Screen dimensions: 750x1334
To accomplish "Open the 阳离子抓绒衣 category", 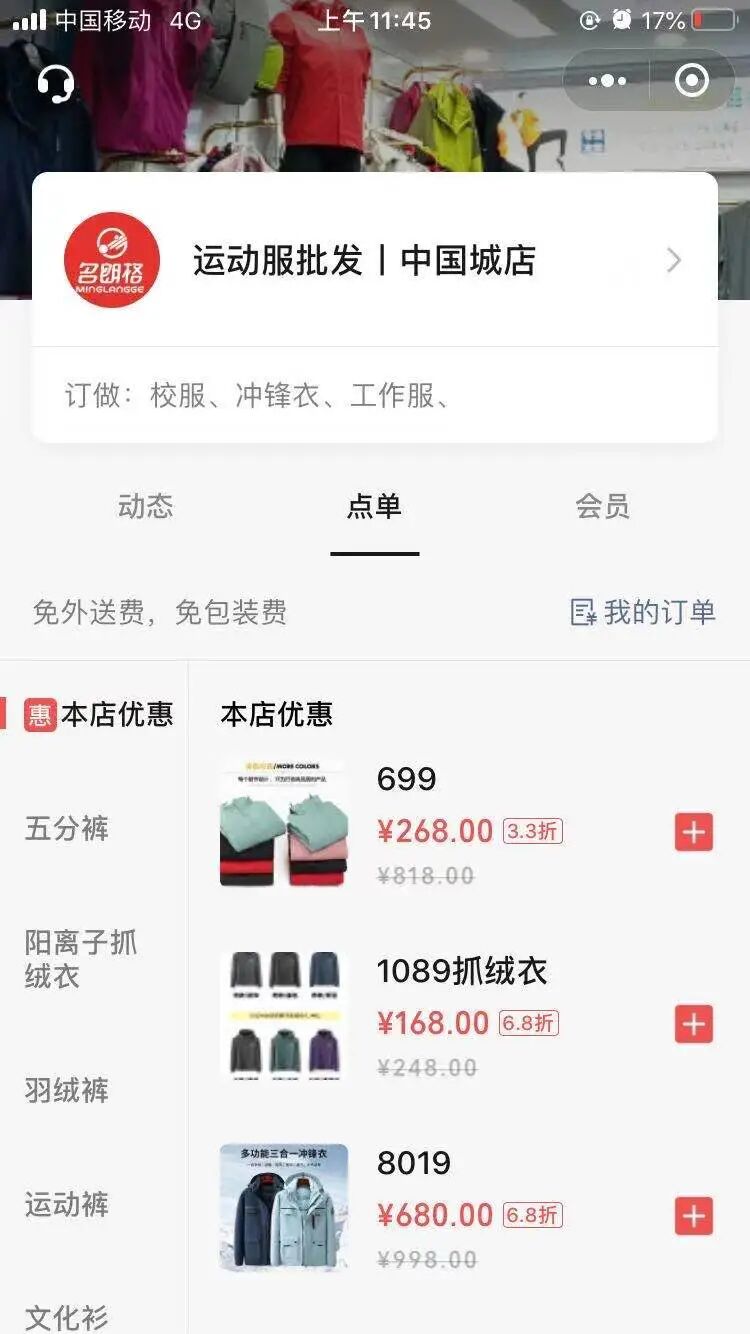I will pyautogui.click(x=80, y=959).
